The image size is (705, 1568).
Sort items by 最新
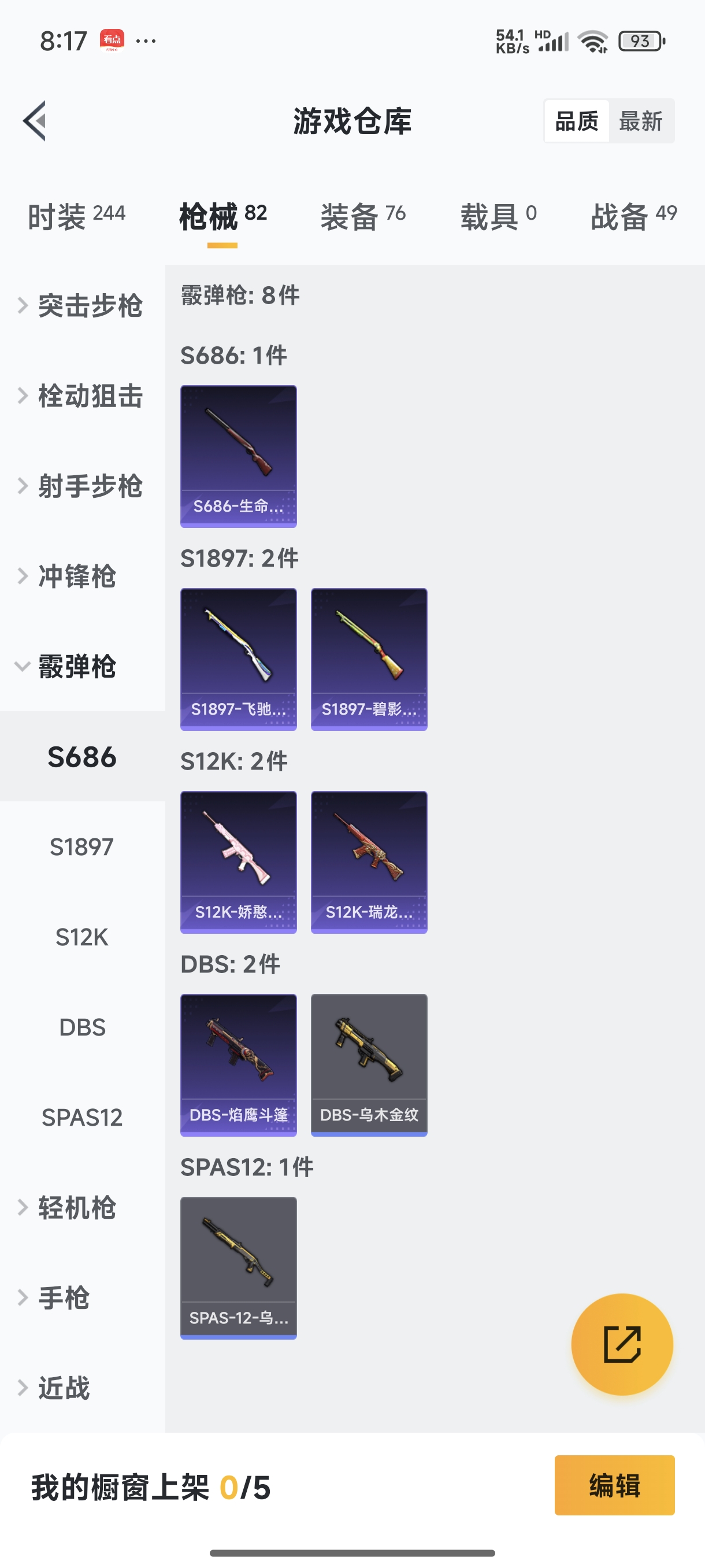(640, 121)
